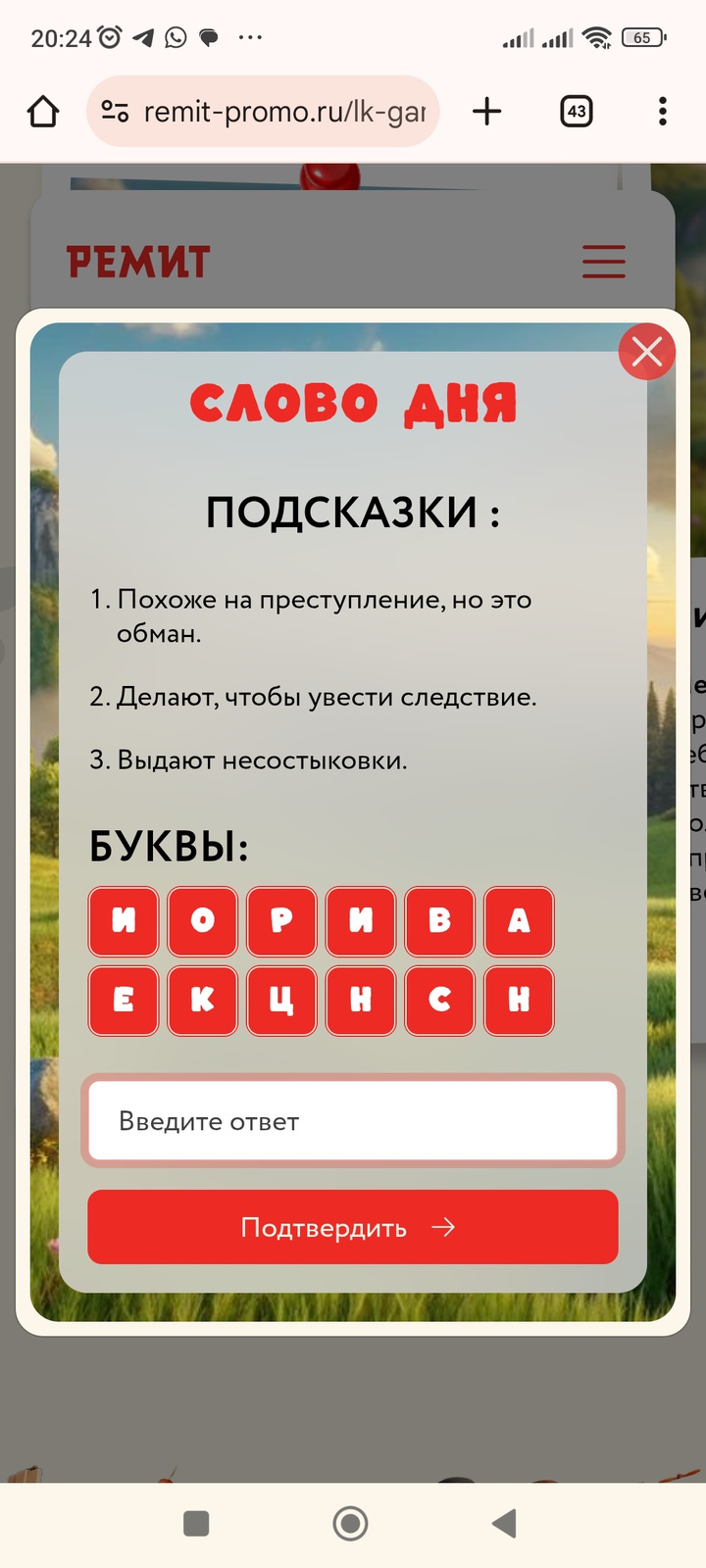Close the Слово дня dialog
706x1568 pixels.
tap(646, 351)
